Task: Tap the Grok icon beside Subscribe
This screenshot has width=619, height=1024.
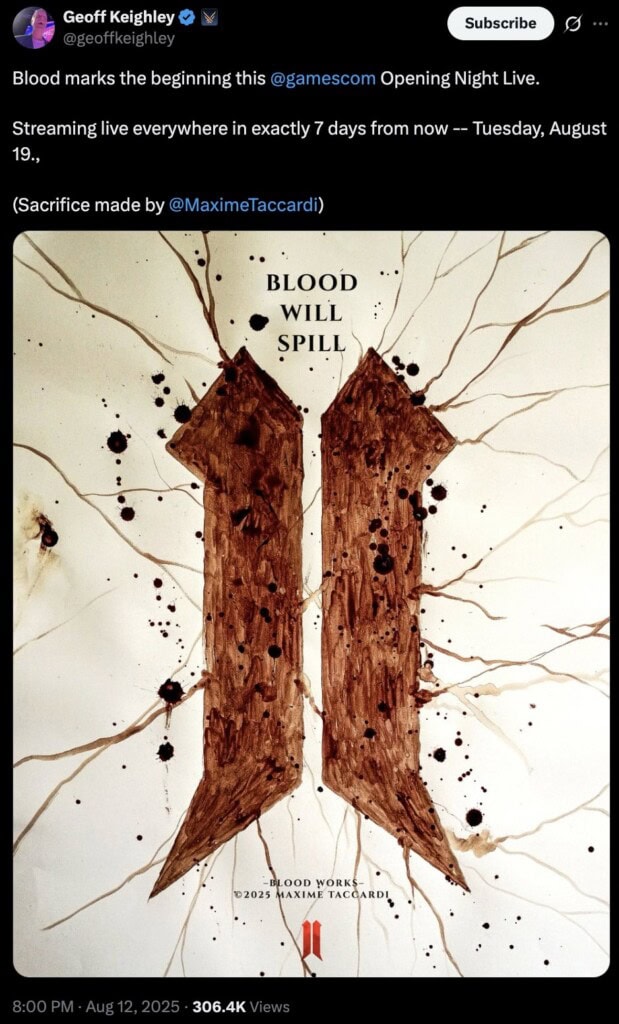Action: pyautogui.click(x=573, y=24)
